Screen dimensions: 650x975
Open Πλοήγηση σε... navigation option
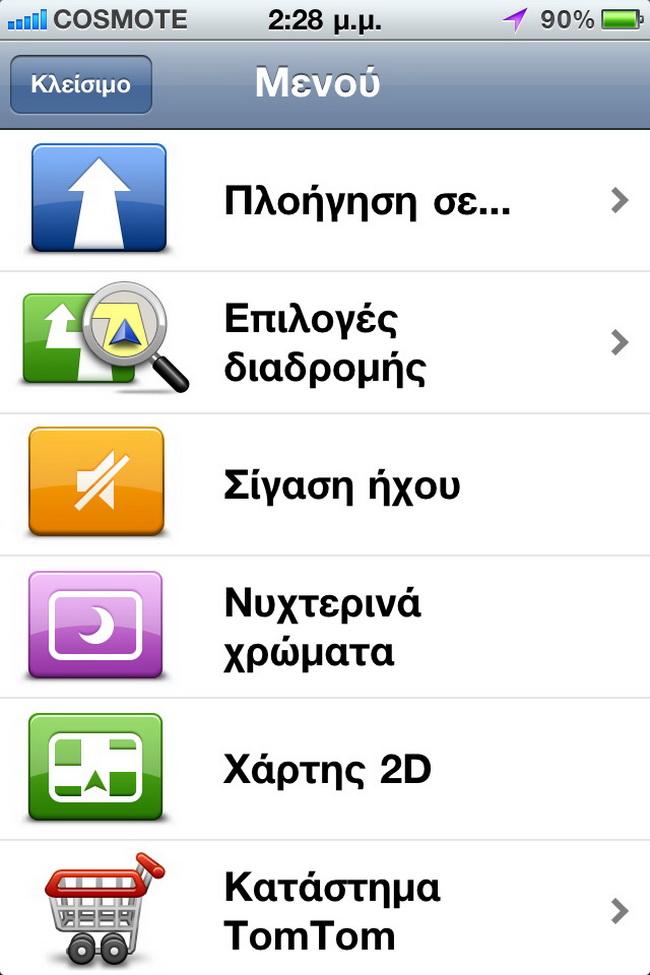[x=325, y=201]
